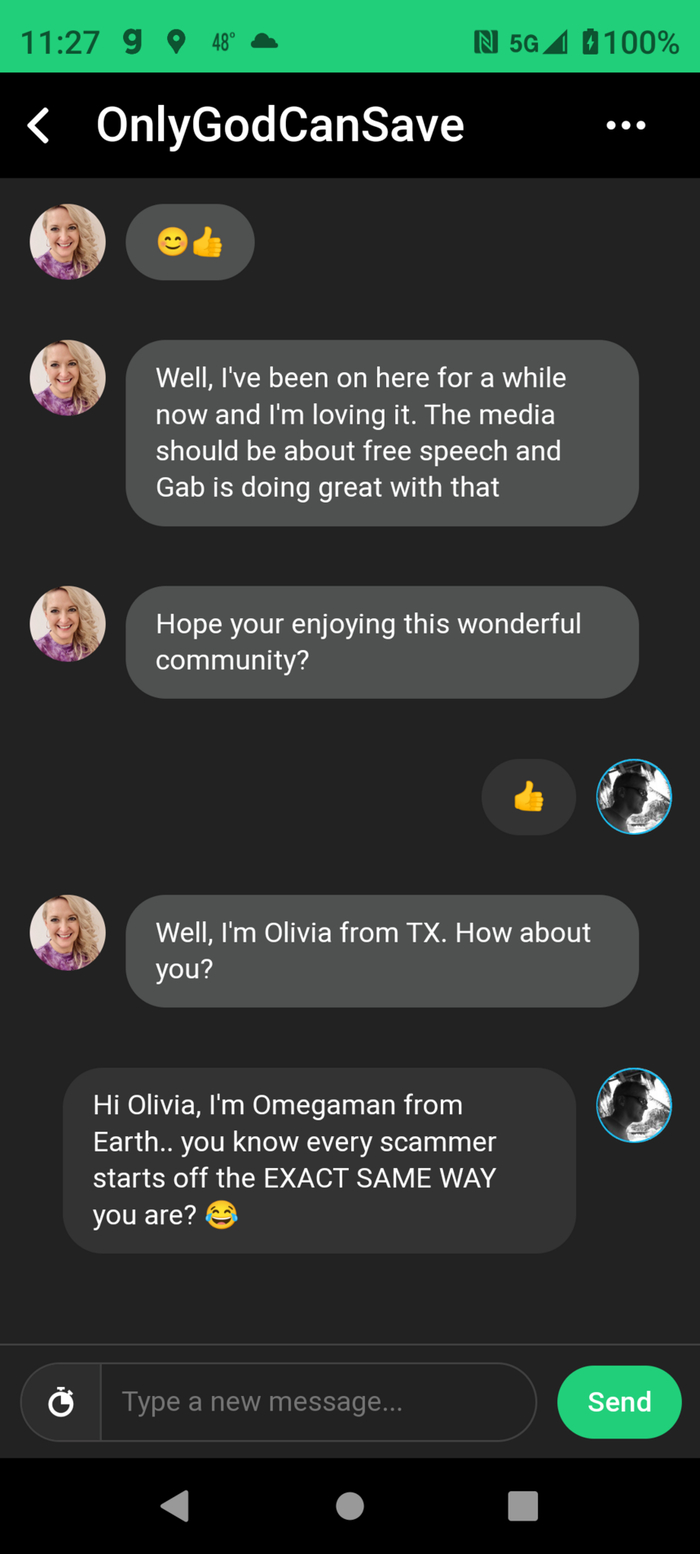Open the three-dot overflow menu
Image resolution: width=700 pixels, height=1554 pixels.
[626, 126]
